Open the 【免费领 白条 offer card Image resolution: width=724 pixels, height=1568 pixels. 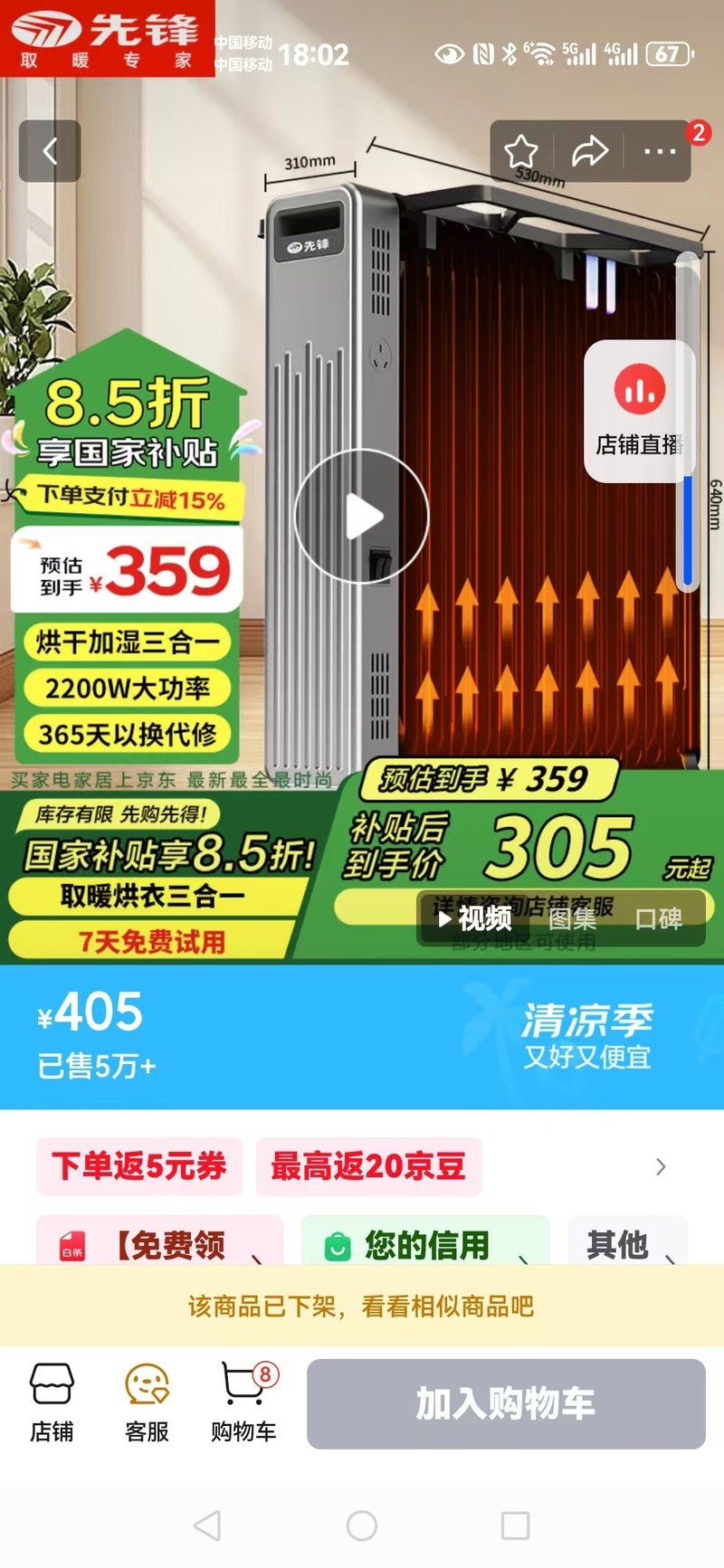pos(159,1241)
